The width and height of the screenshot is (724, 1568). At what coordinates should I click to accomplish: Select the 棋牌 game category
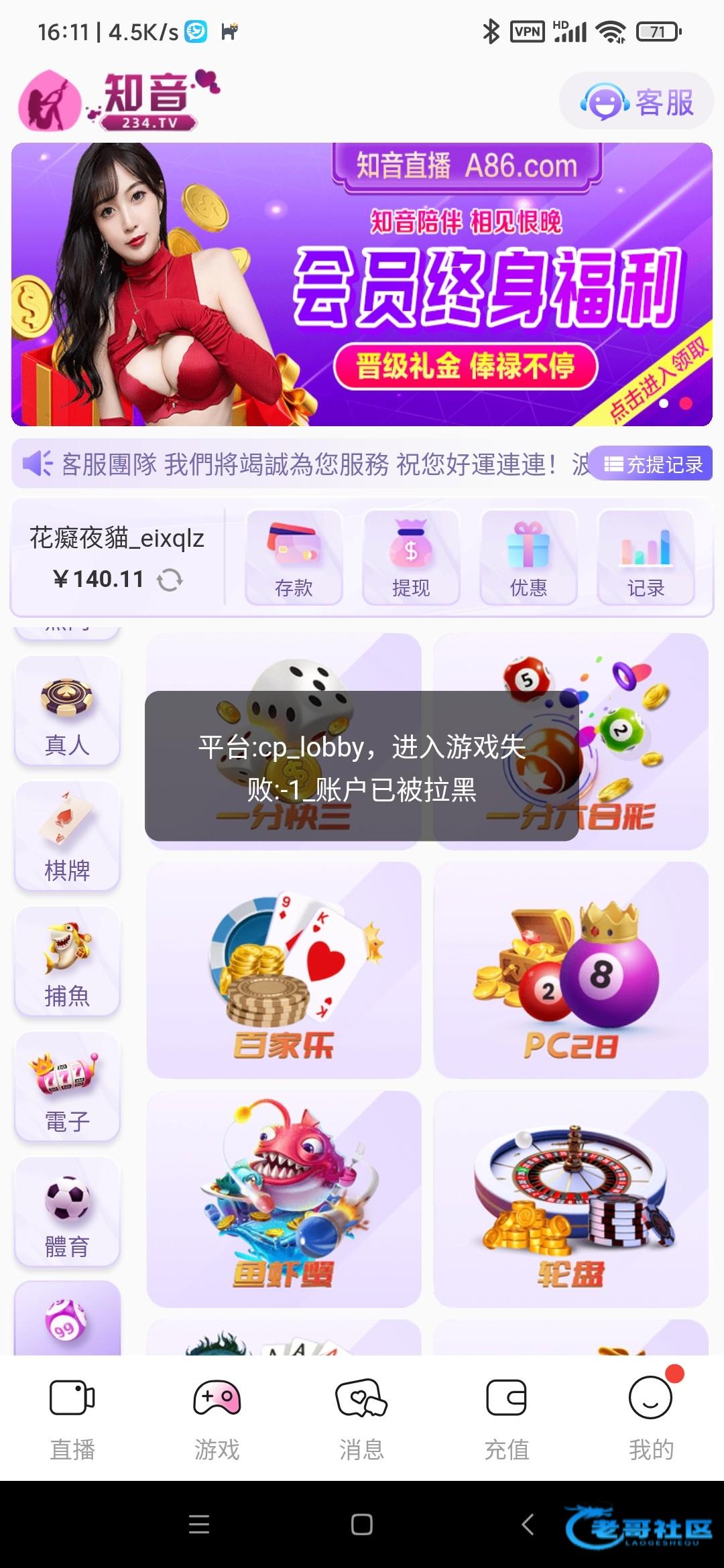pyautogui.click(x=67, y=838)
